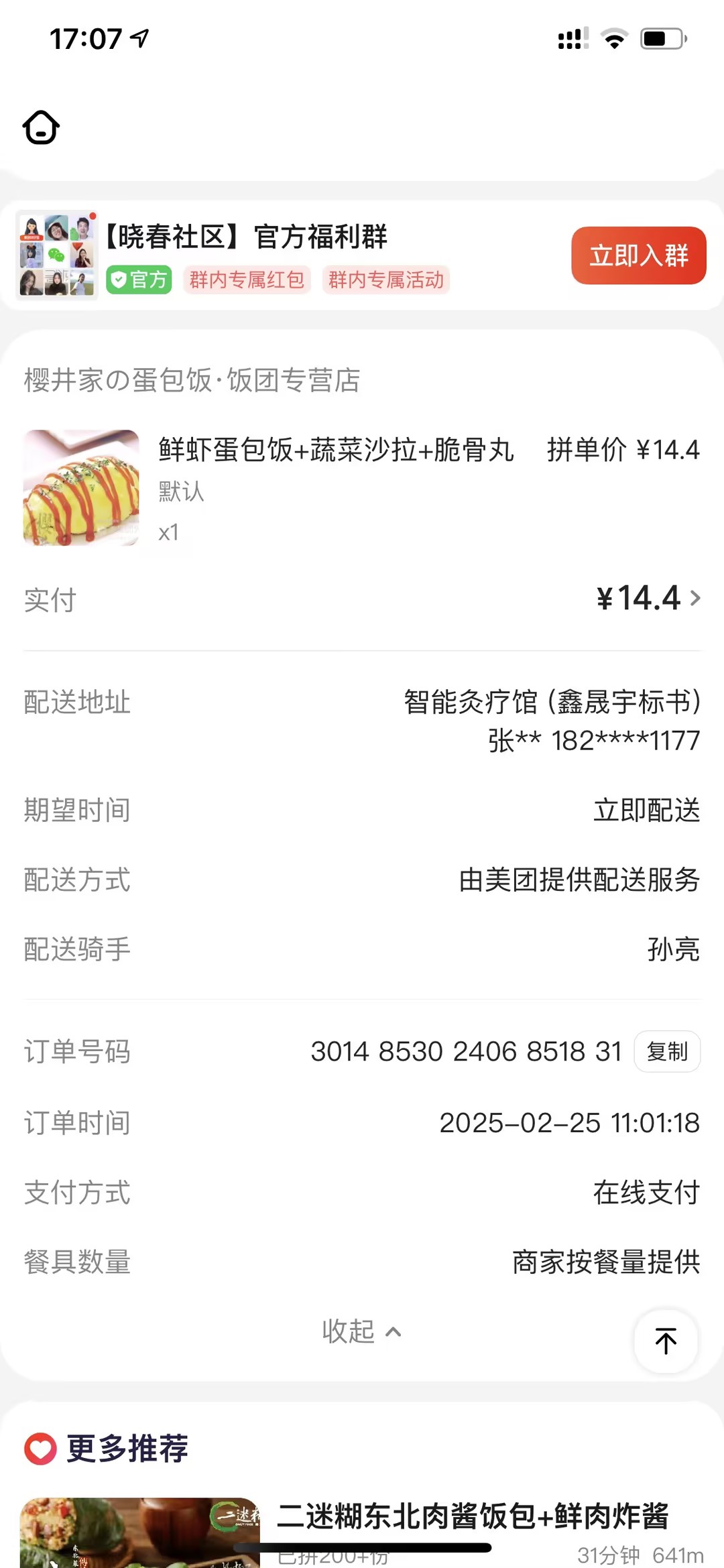
Task: Open the 二迷糊东北肉酱饭包 recommendation
Action: click(472, 1516)
